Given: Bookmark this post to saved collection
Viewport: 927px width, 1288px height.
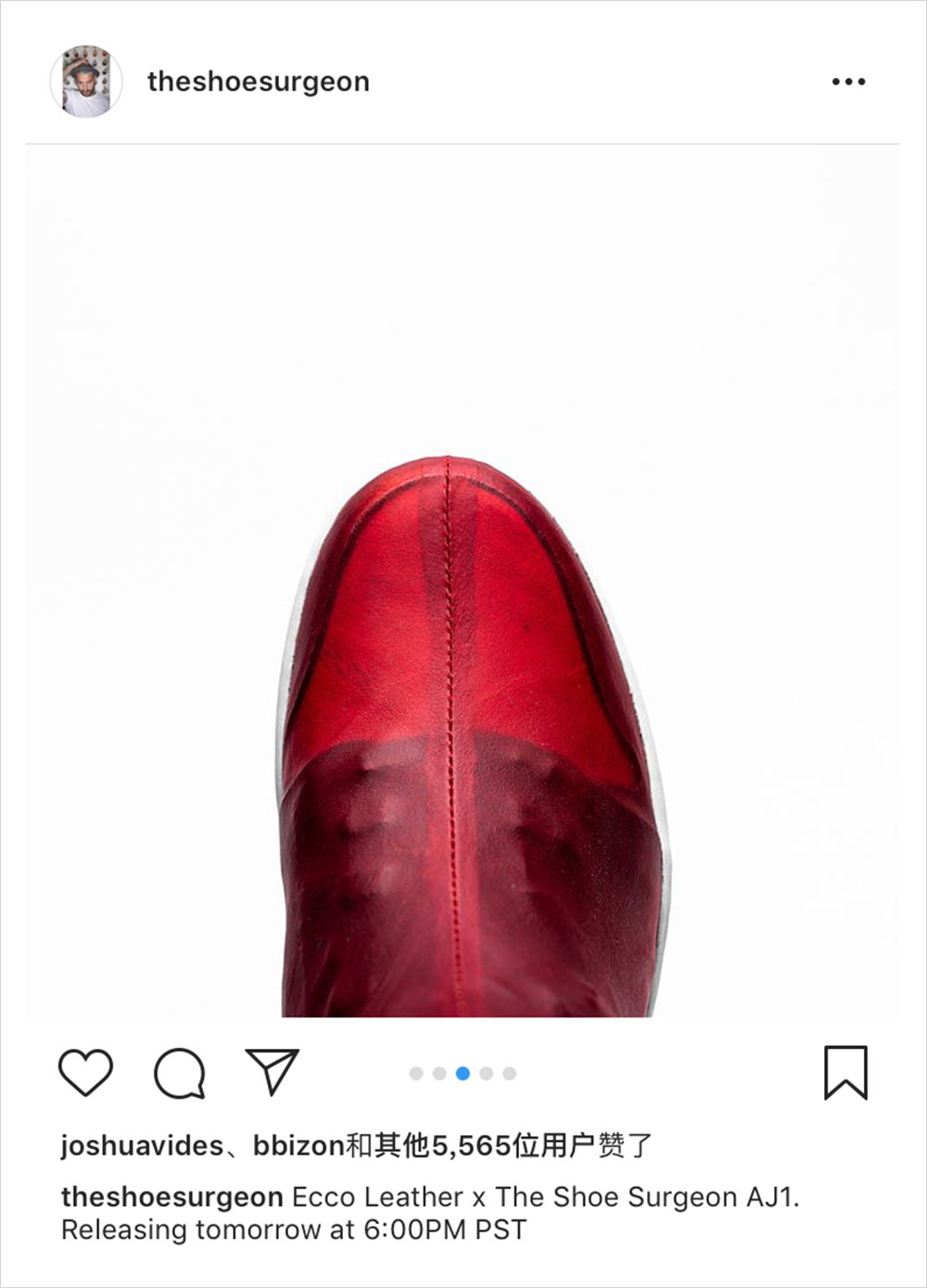Looking at the screenshot, I should pos(845,1073).
